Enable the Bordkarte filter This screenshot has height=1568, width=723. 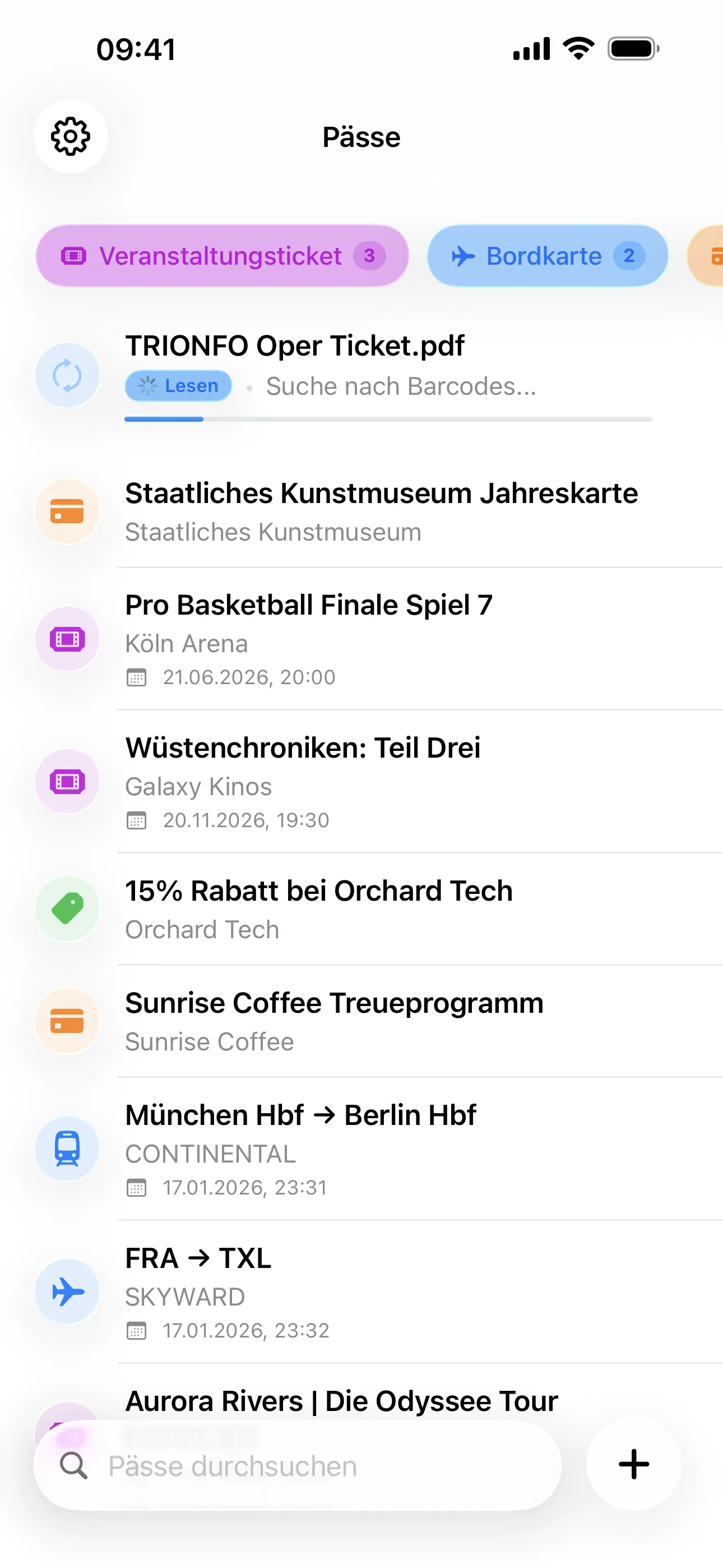click(x=546, y=256)
